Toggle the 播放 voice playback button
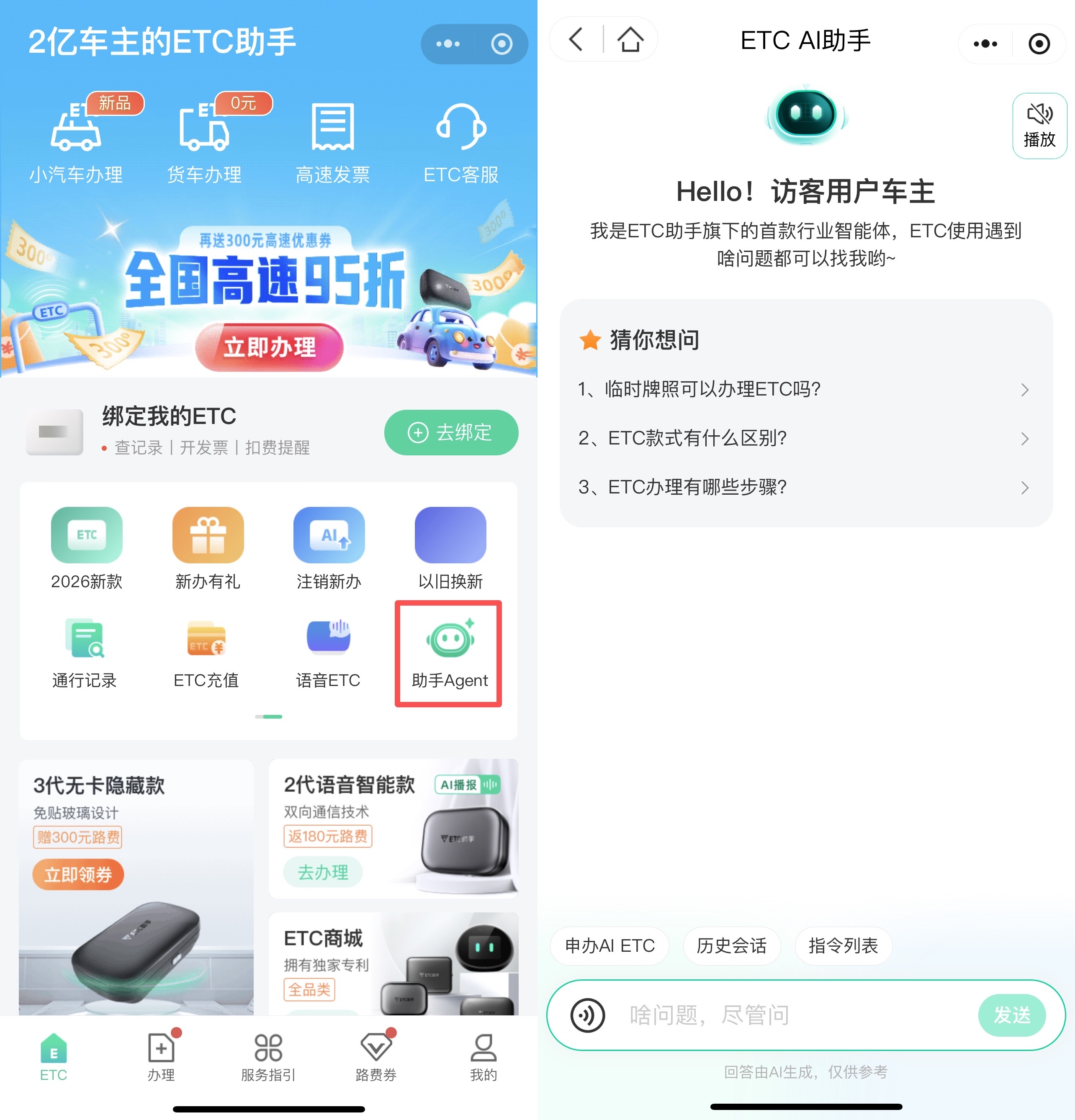The width and height of the screenshot is (1075, 1120). [1039, 125]
